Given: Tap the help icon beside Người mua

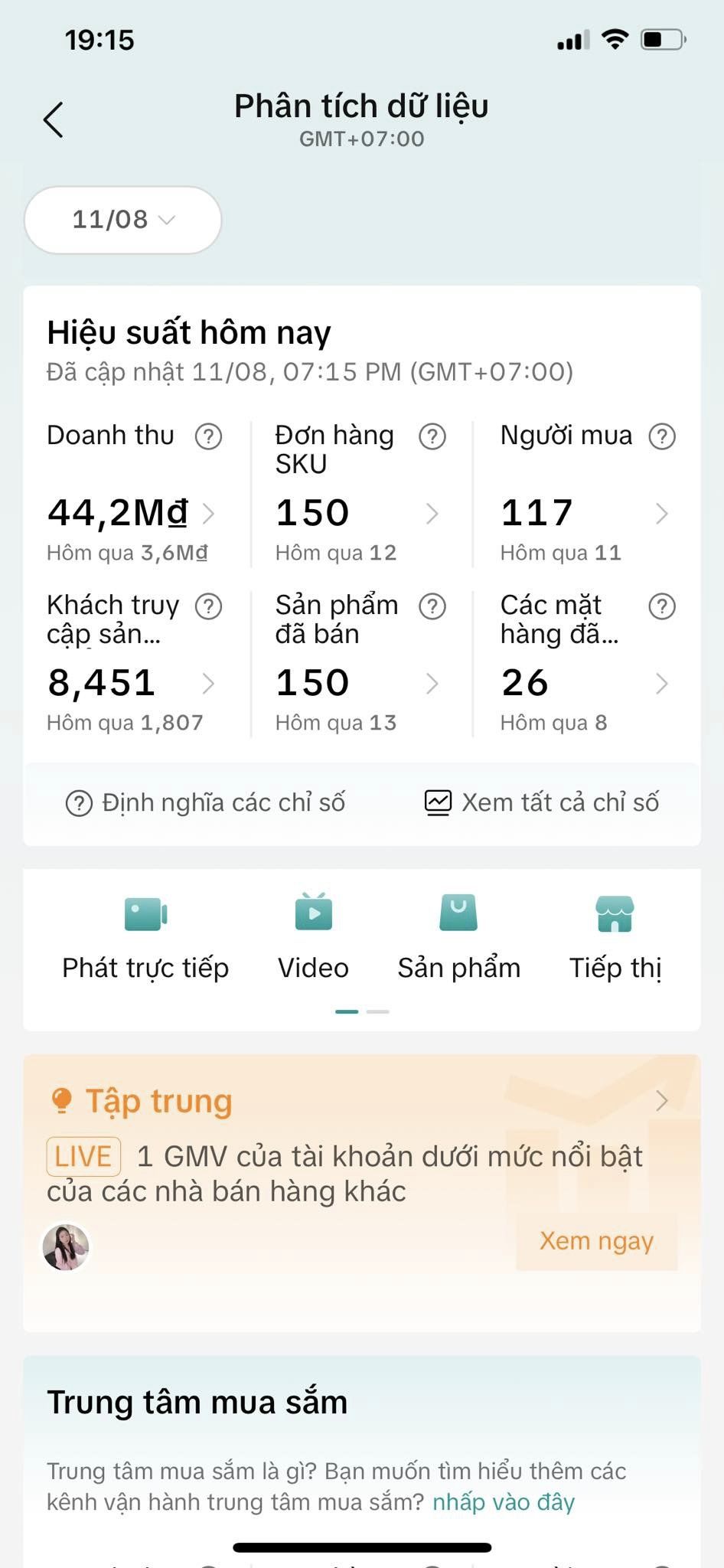Looking at the screenshot, I should [662, 436].
